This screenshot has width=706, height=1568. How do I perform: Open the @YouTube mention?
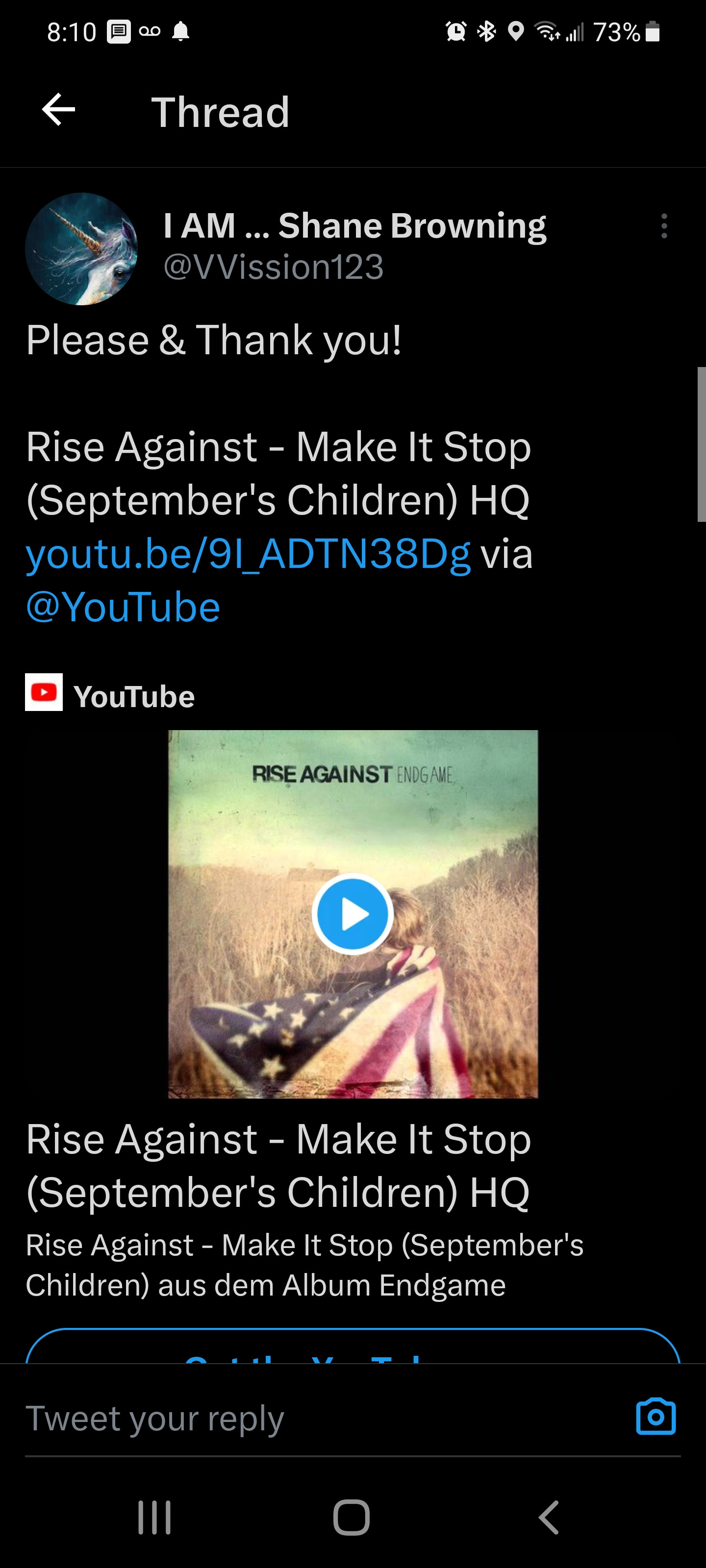click(123, 608)
